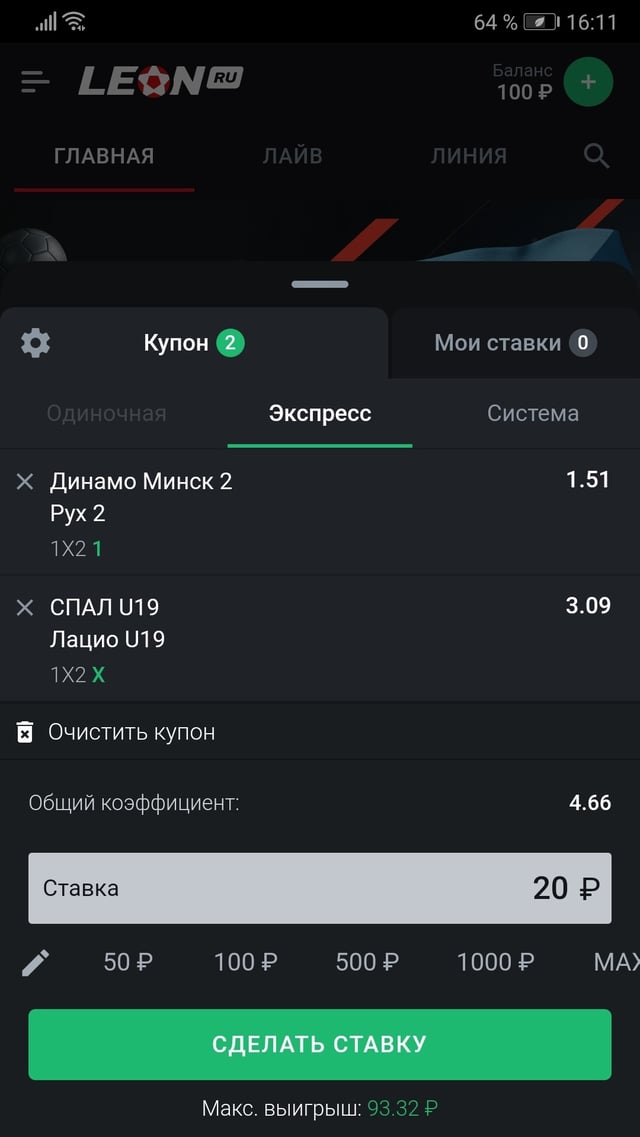This screenshot has height=1137, width=640.
Task: Open the search magnifier
Action: pos(596,156)
